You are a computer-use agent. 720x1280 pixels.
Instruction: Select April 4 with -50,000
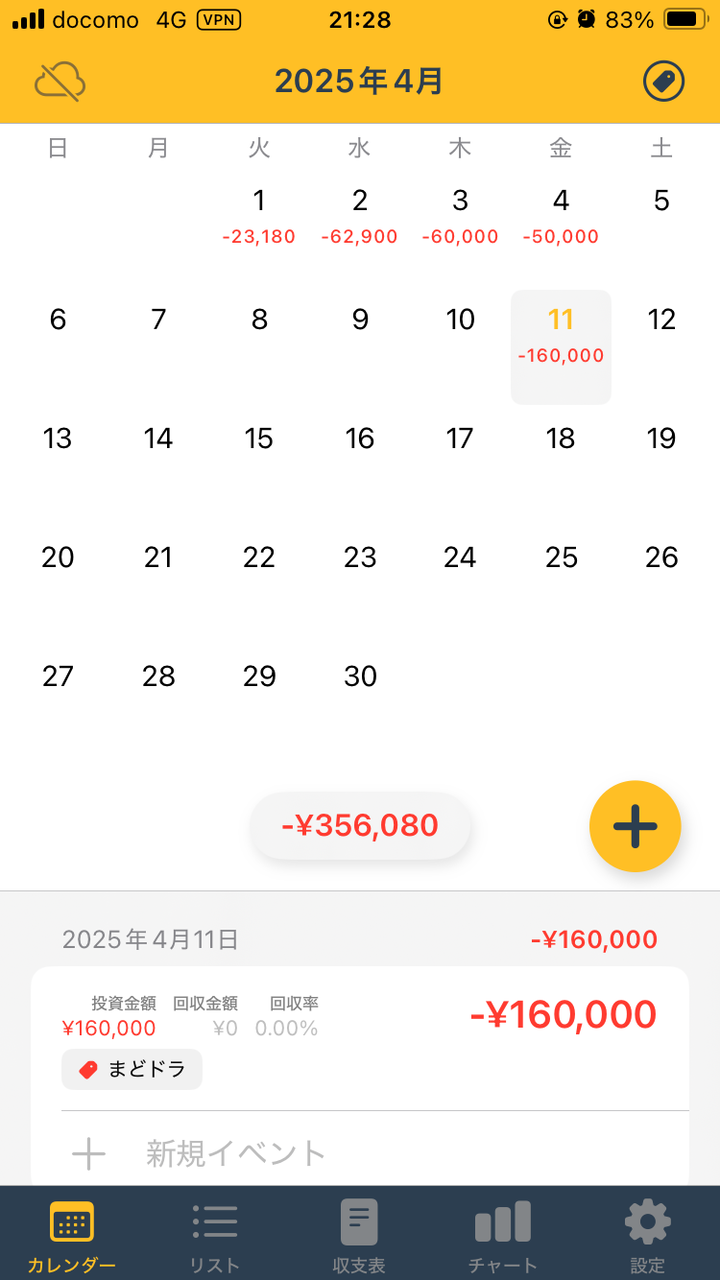click(561, 216)
